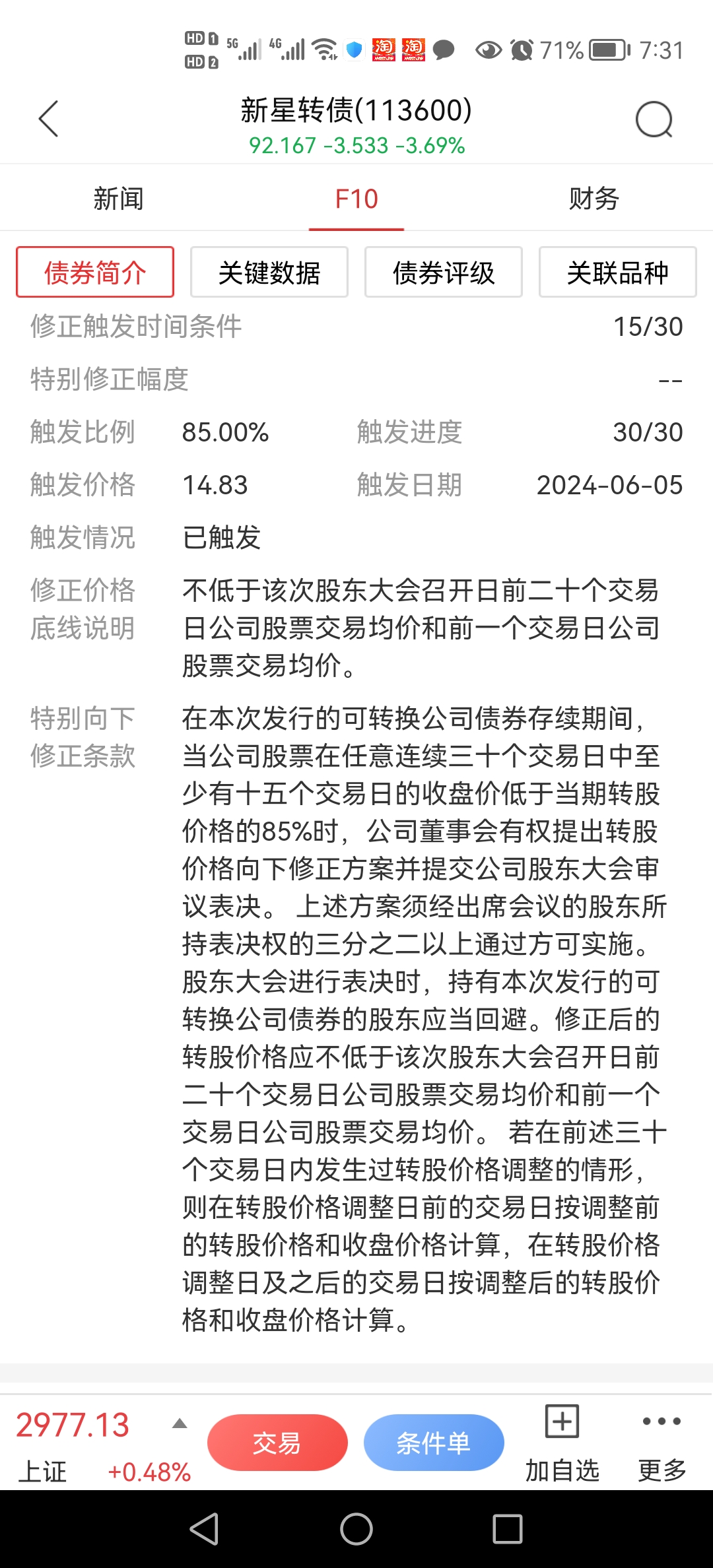
Task: Select the F10 tab
Action: (x=356, y=199)
